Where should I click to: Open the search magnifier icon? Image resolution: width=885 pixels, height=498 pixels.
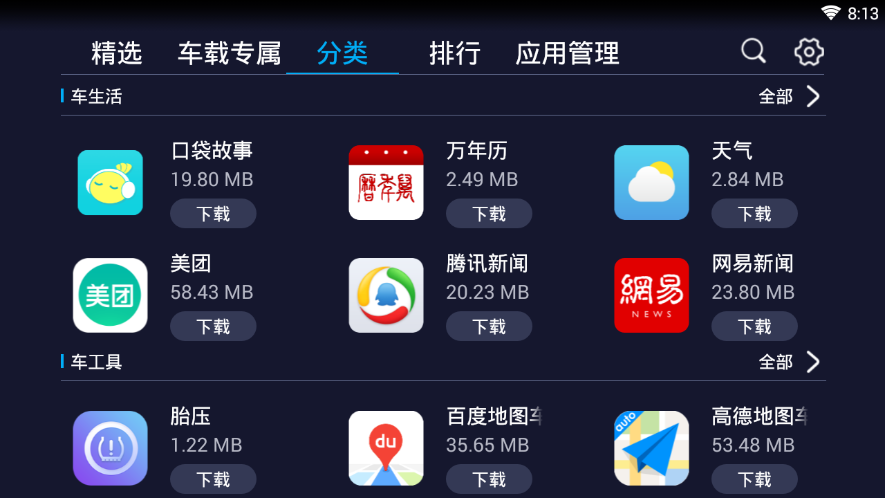tap(753, 51)
